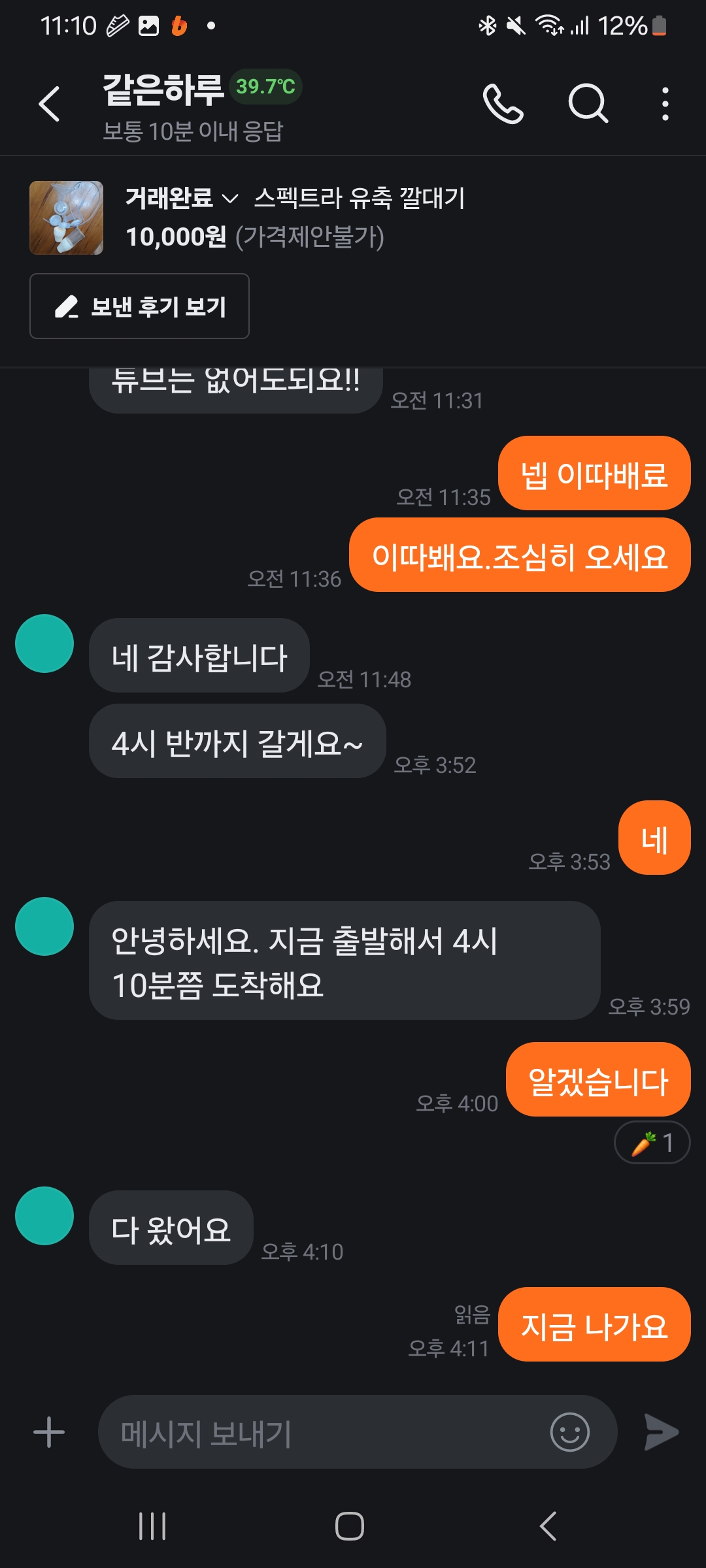Open the plus attachment menu
This screenshot has width=706, height=1568.
(x=49, y=1432)
